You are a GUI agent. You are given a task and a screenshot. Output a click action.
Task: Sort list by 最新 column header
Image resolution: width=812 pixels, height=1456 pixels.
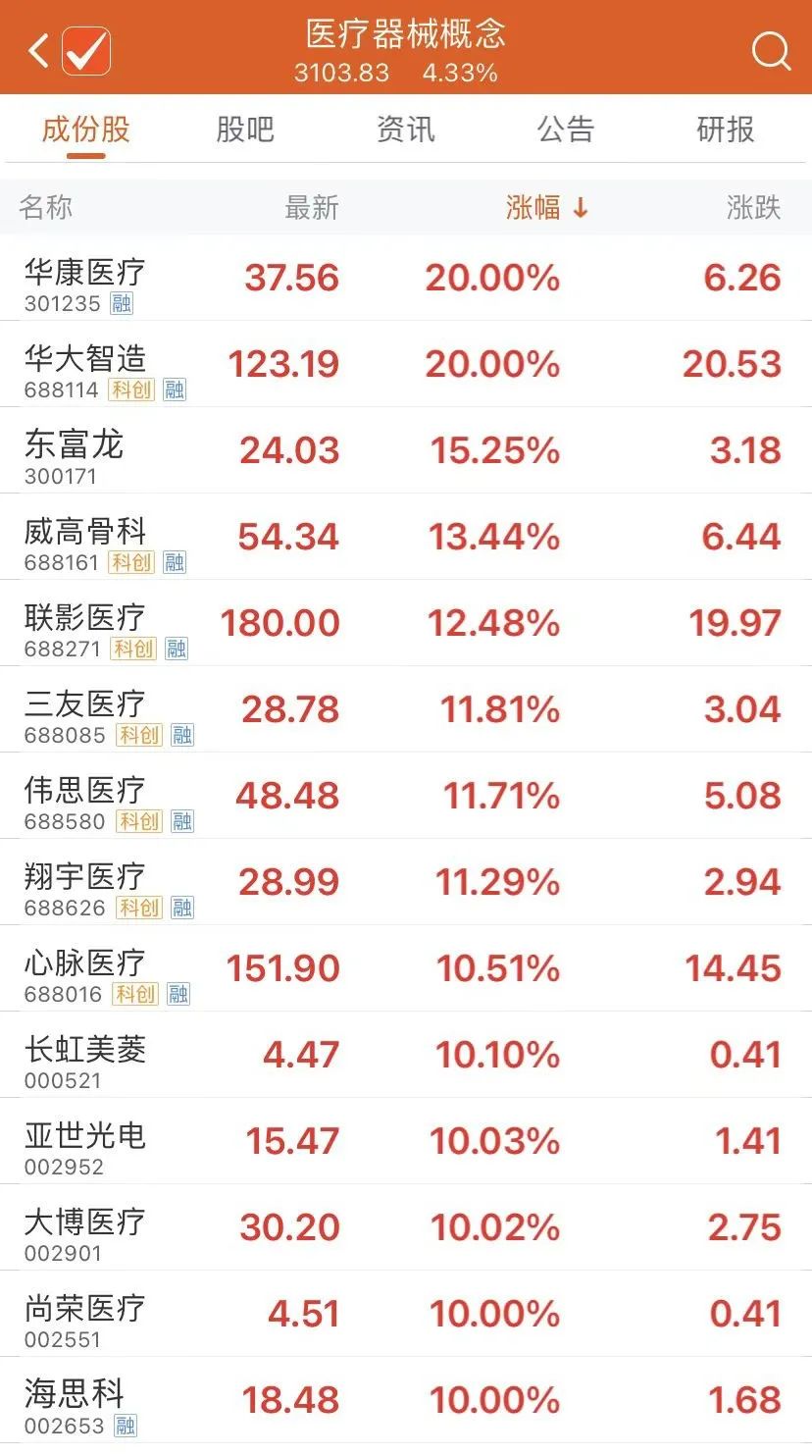click(312, 207)
